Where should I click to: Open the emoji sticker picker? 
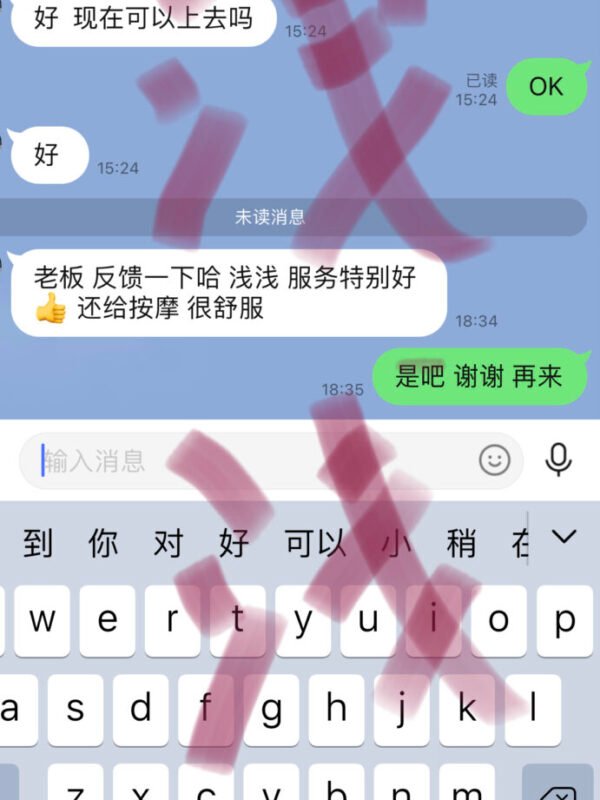[x=494, y=460]
